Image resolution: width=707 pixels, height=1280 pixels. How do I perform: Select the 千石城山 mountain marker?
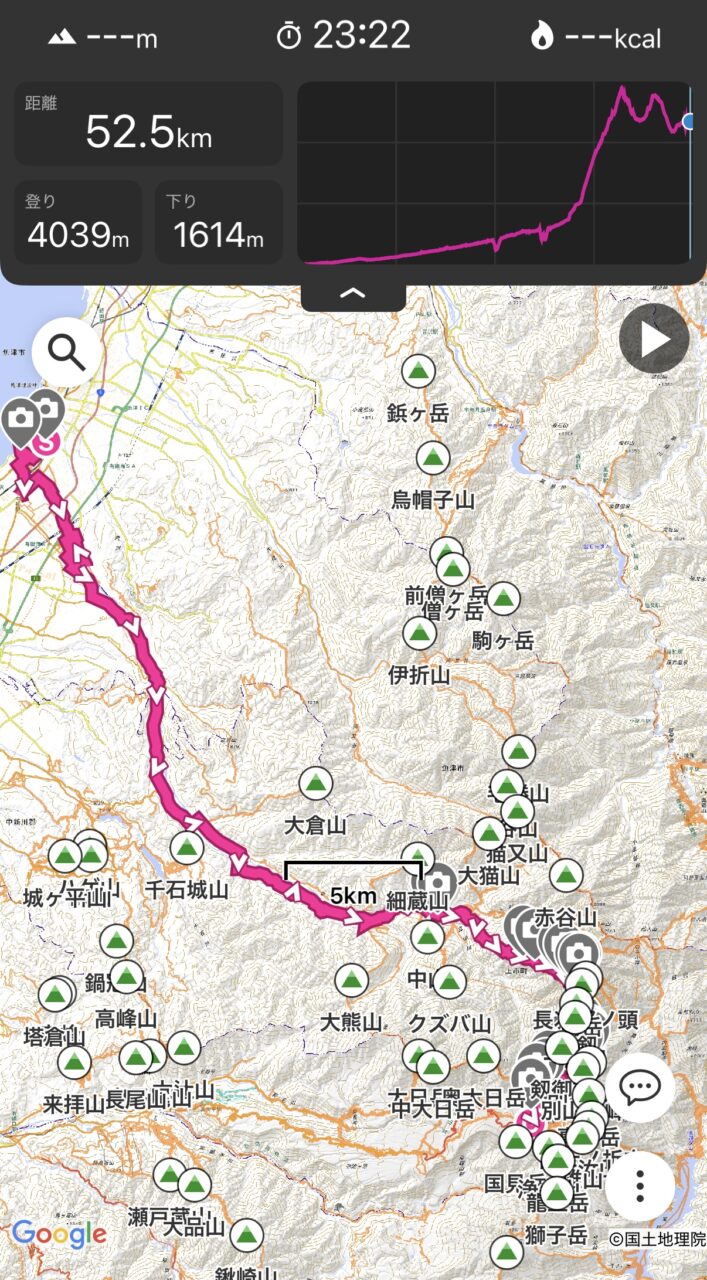(187, 848)
